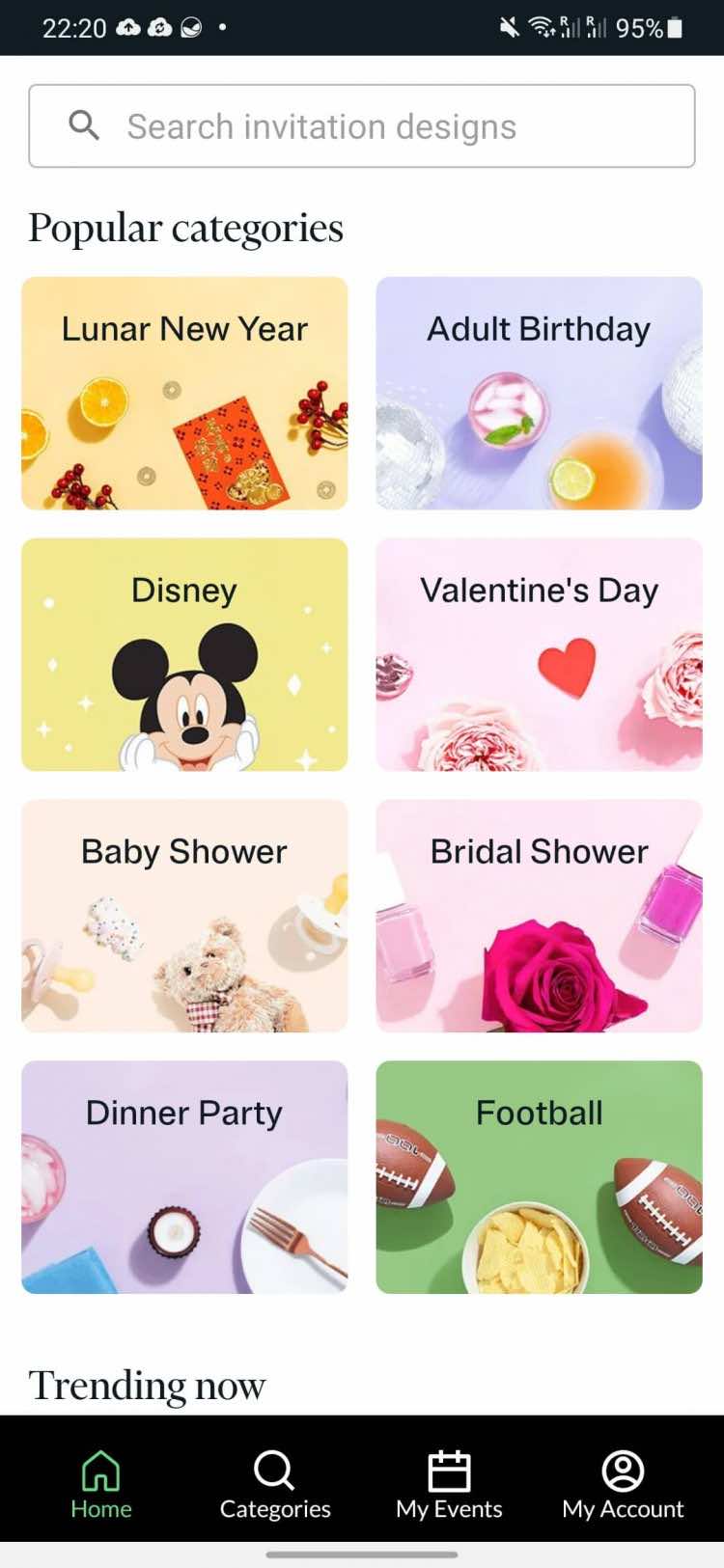Screen dimensions: 724x1568
Task: Open the Lunar New Year category
Action: coord(184,393)
